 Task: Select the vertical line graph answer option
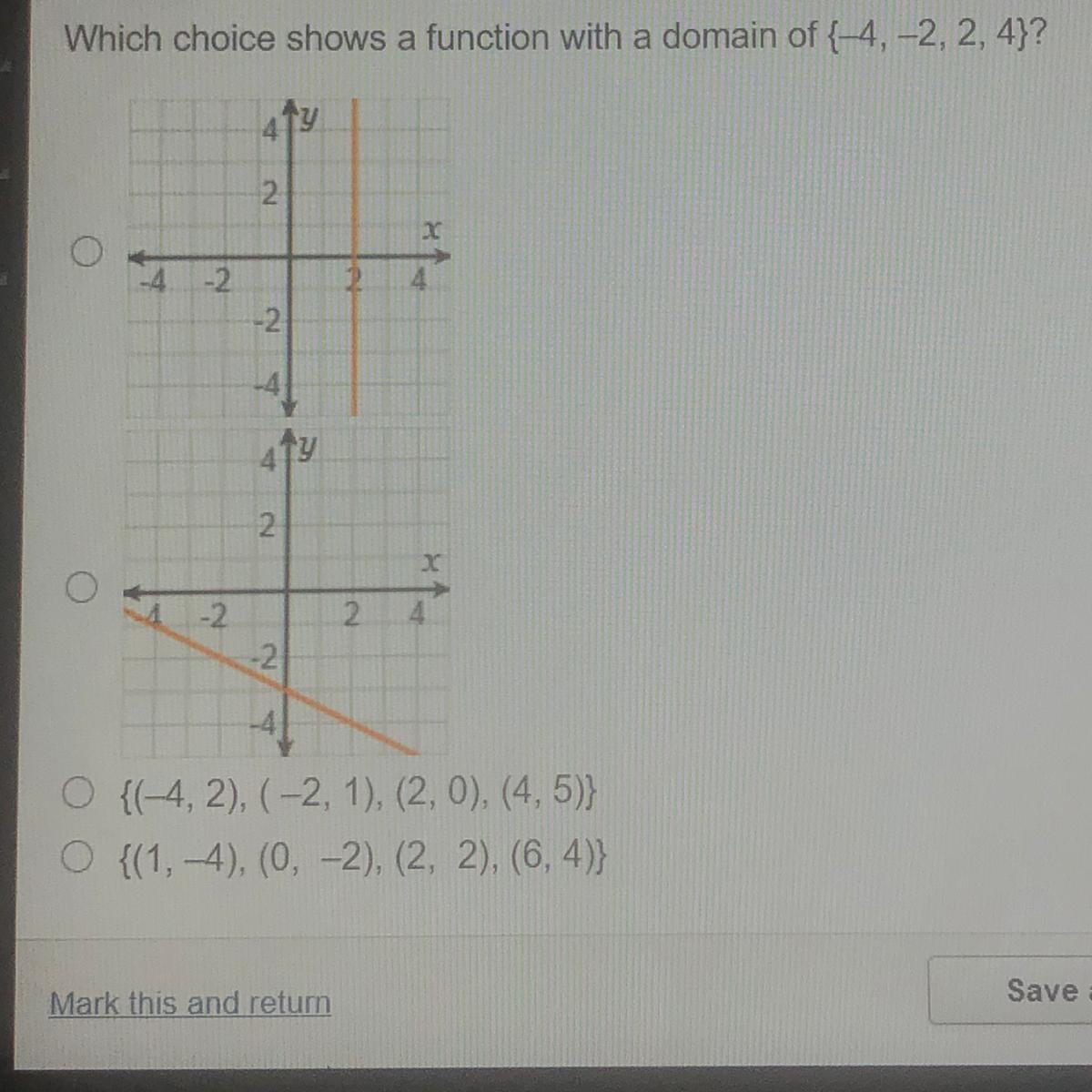[86, 252]
